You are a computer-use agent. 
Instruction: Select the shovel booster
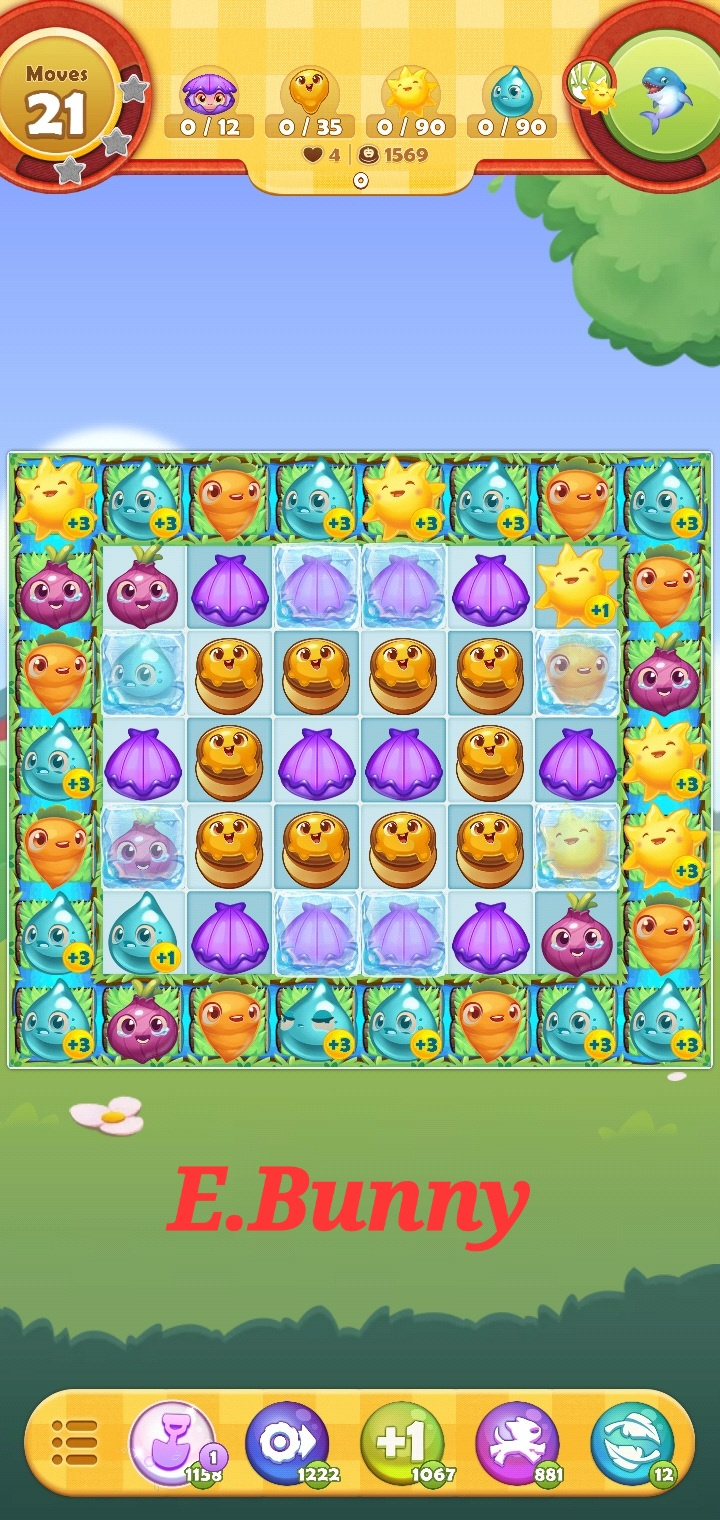pos(172,1441)
